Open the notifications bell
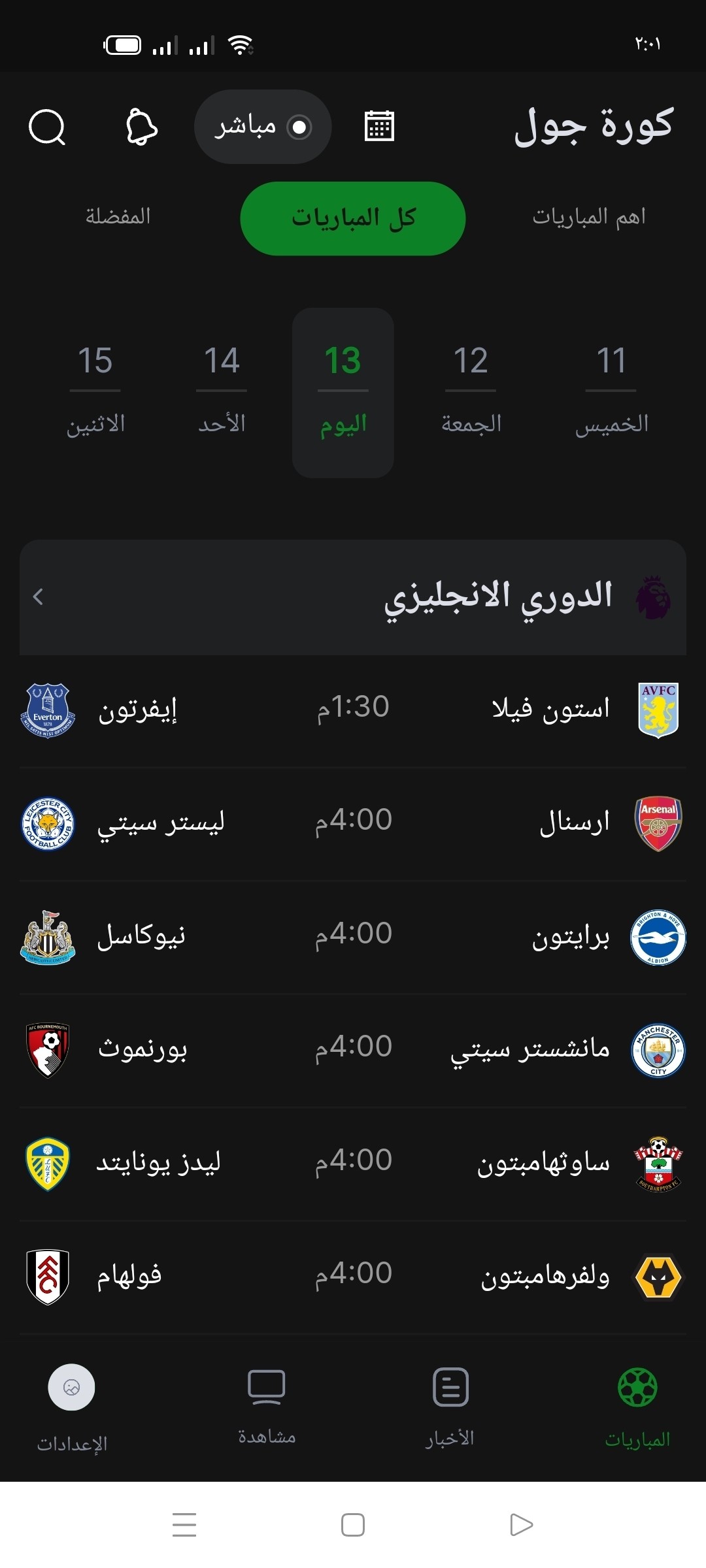The height and width of the screenshot is (1568, 706). pos(141,127)
